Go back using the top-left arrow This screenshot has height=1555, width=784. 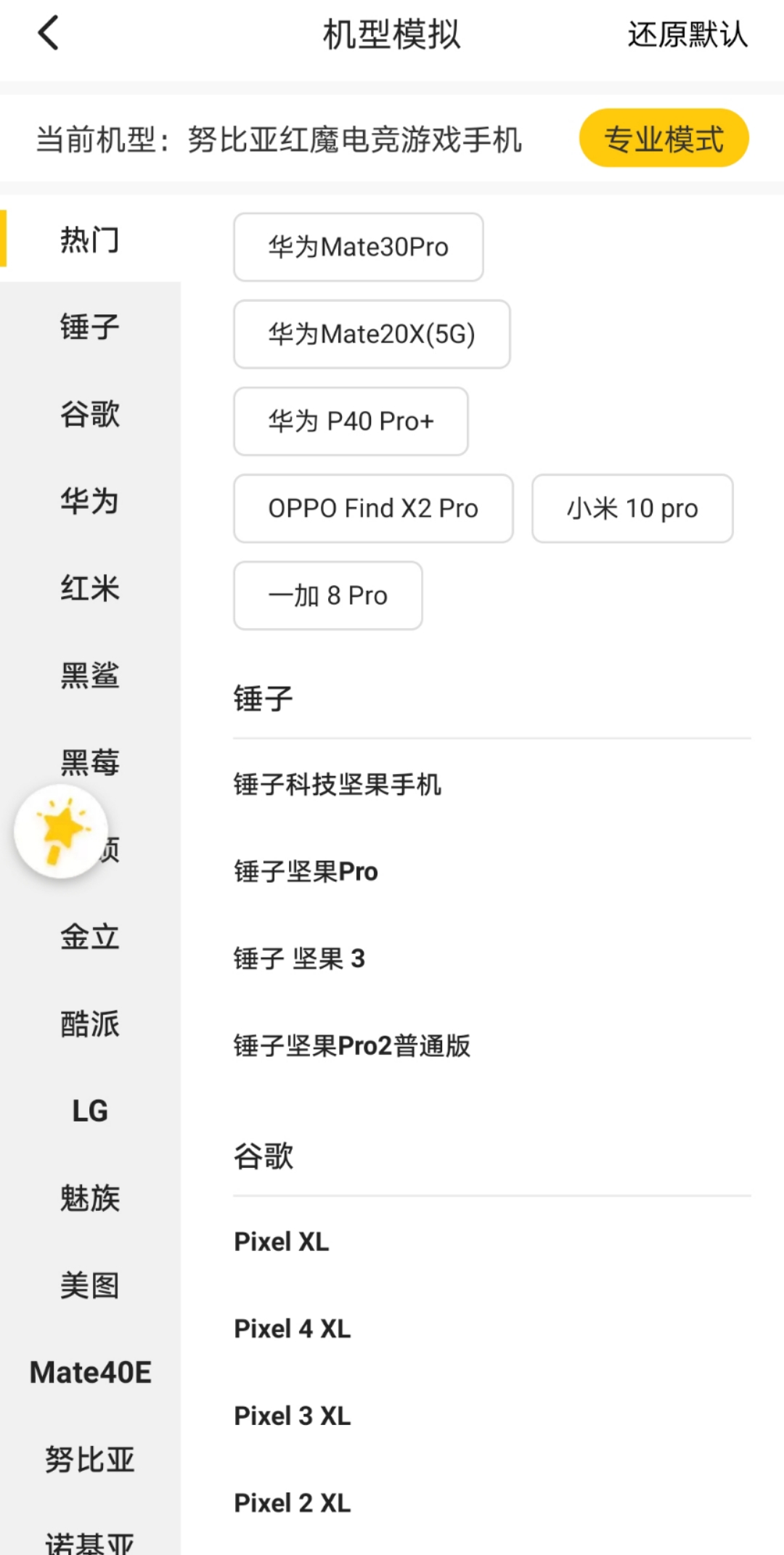point(48,33)
